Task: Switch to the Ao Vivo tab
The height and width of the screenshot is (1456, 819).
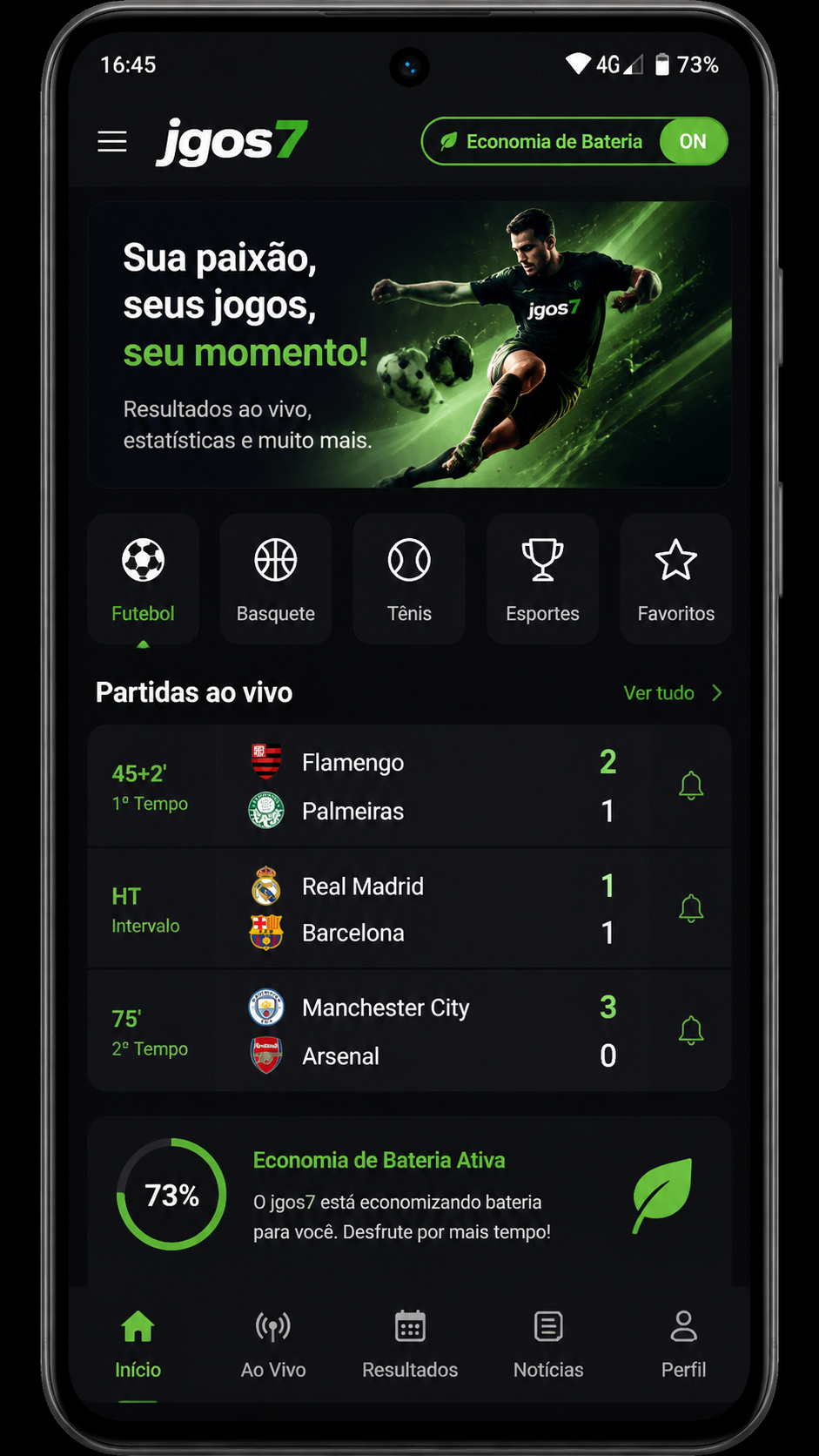Action: tap(273, 1345)
